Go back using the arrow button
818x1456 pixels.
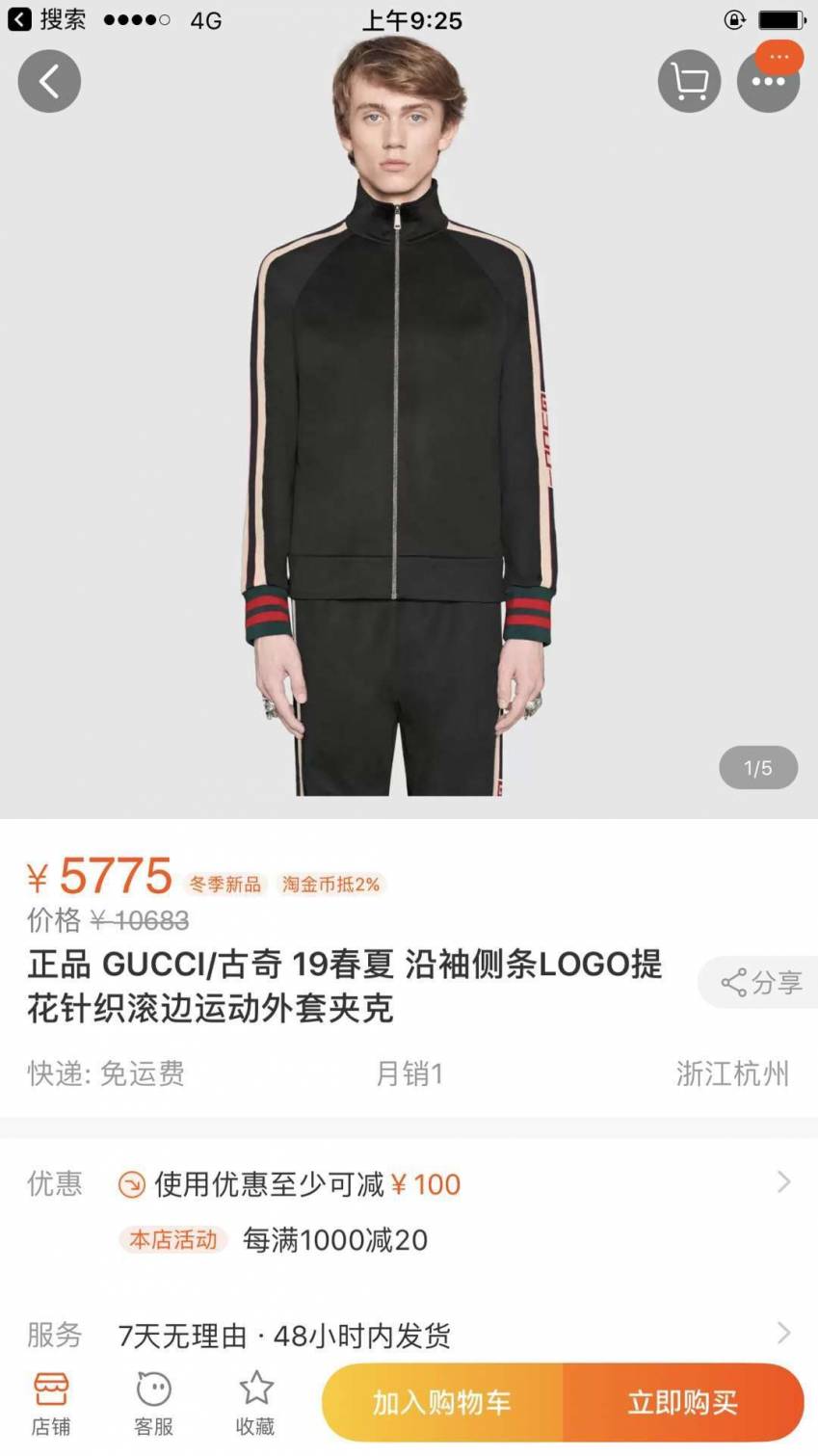click(x=49, y=82)
